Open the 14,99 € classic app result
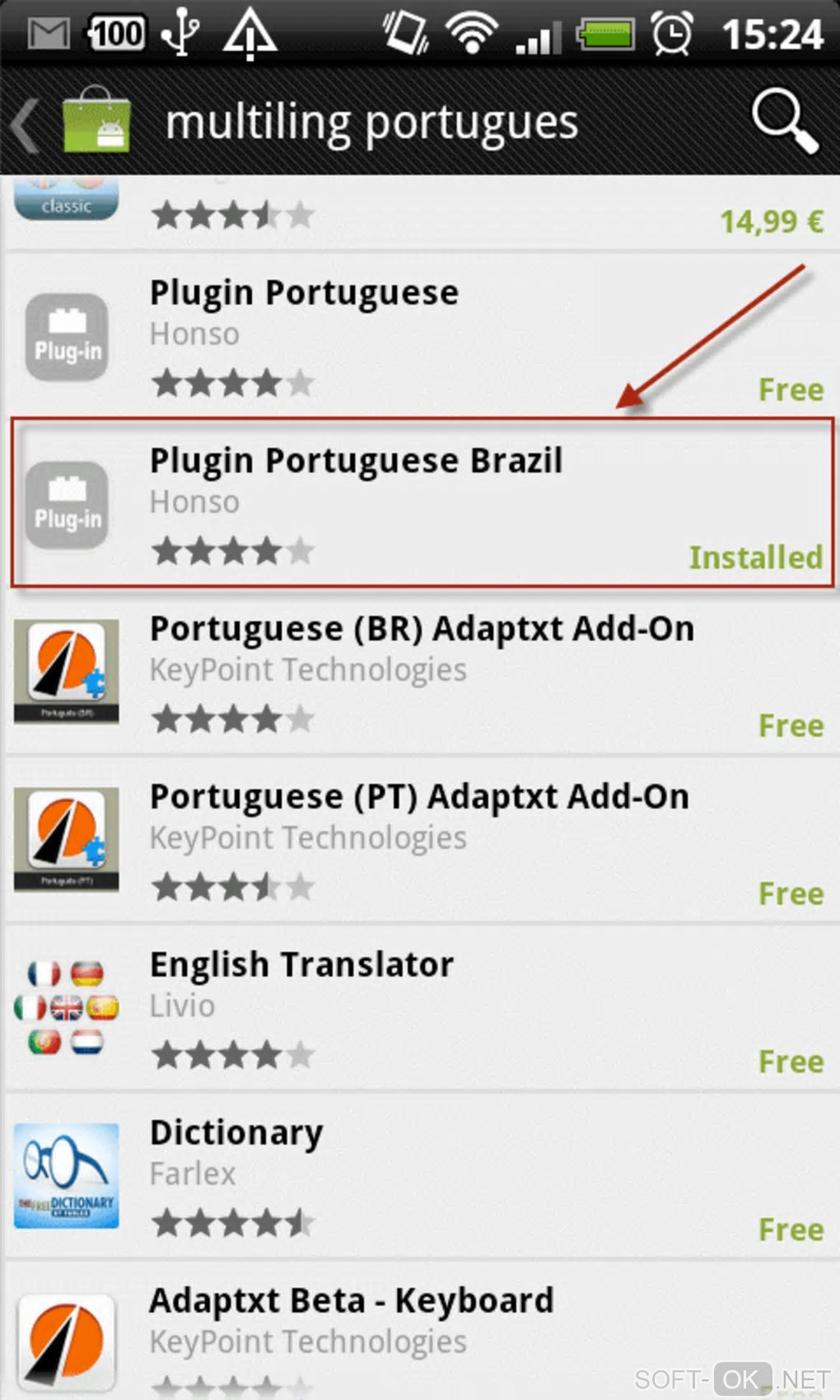Screen dimensions: 840x1400 pos(420,212)
